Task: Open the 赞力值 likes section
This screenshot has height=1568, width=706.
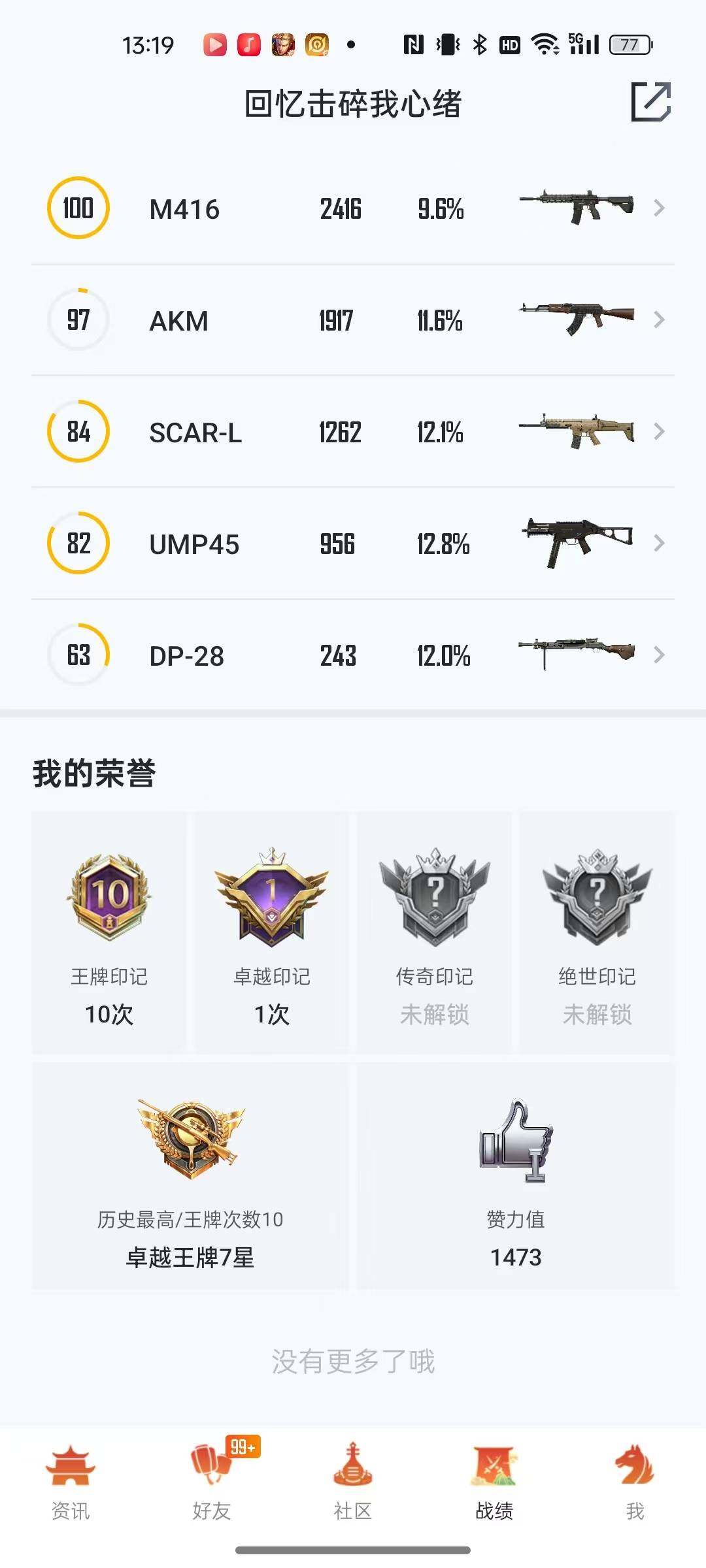Action: 516,1150
